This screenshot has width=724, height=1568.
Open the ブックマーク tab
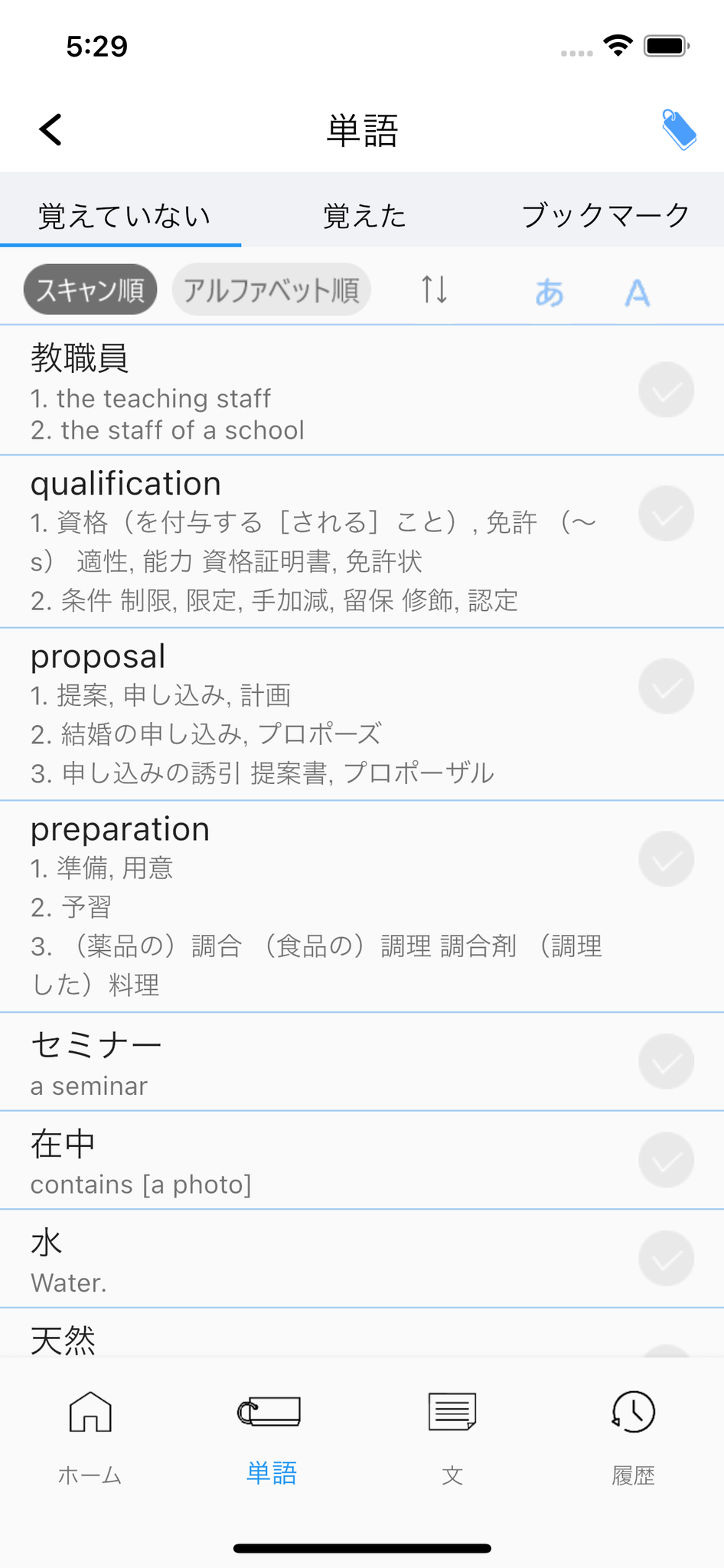604,216
